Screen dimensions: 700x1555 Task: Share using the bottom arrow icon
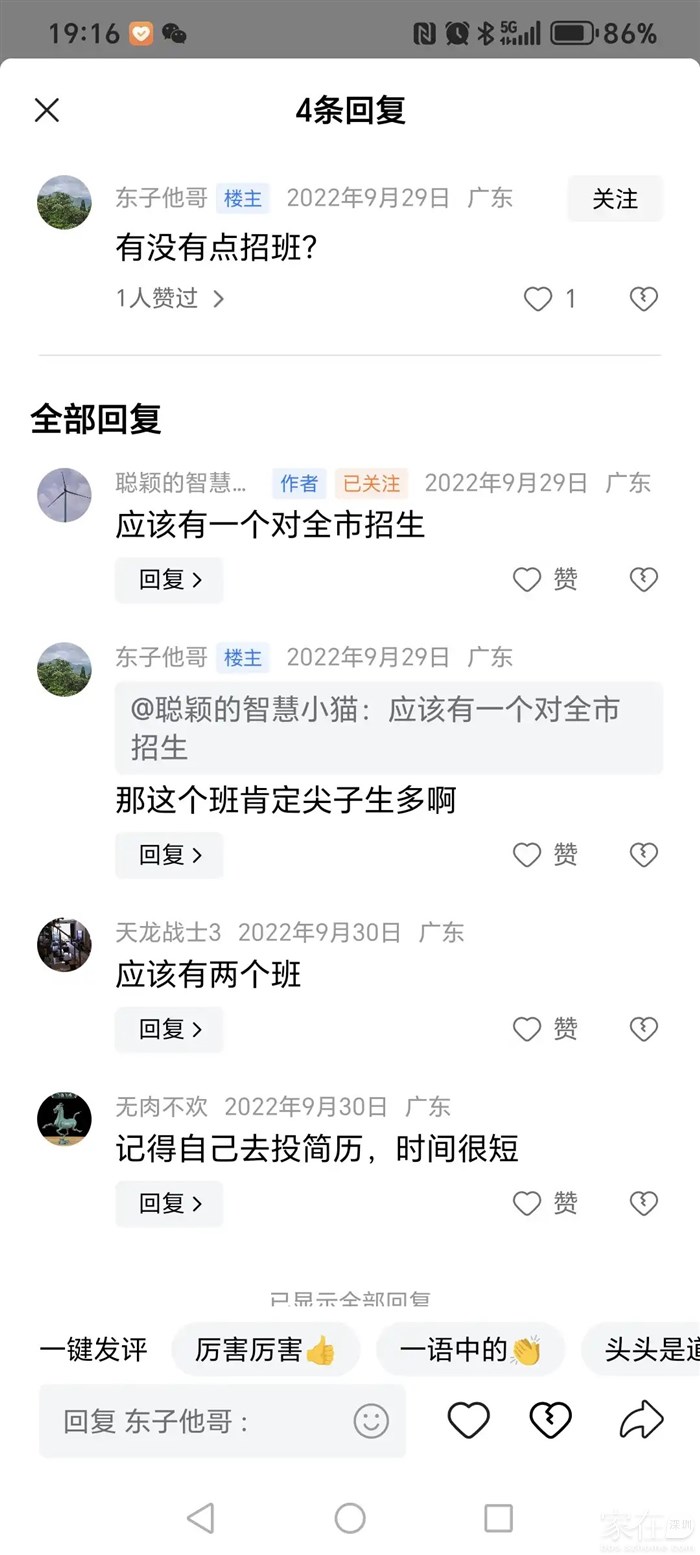click(x=641, y=1420)
